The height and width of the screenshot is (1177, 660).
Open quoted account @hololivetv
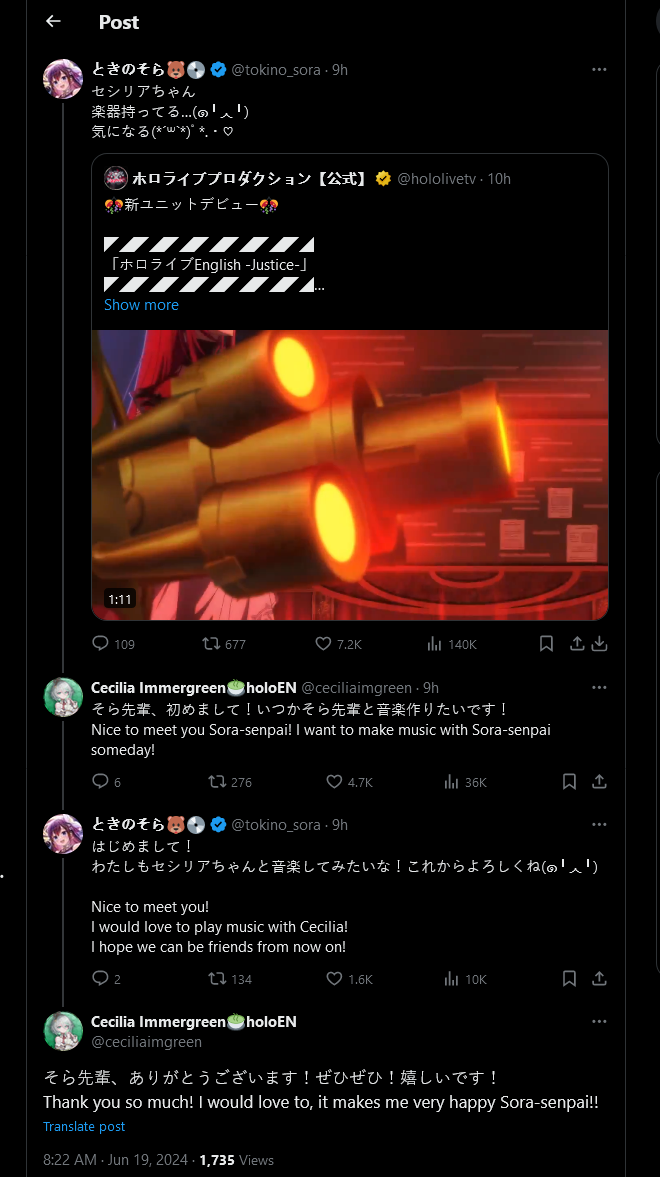pyautogui.click(x=440, y=178)
